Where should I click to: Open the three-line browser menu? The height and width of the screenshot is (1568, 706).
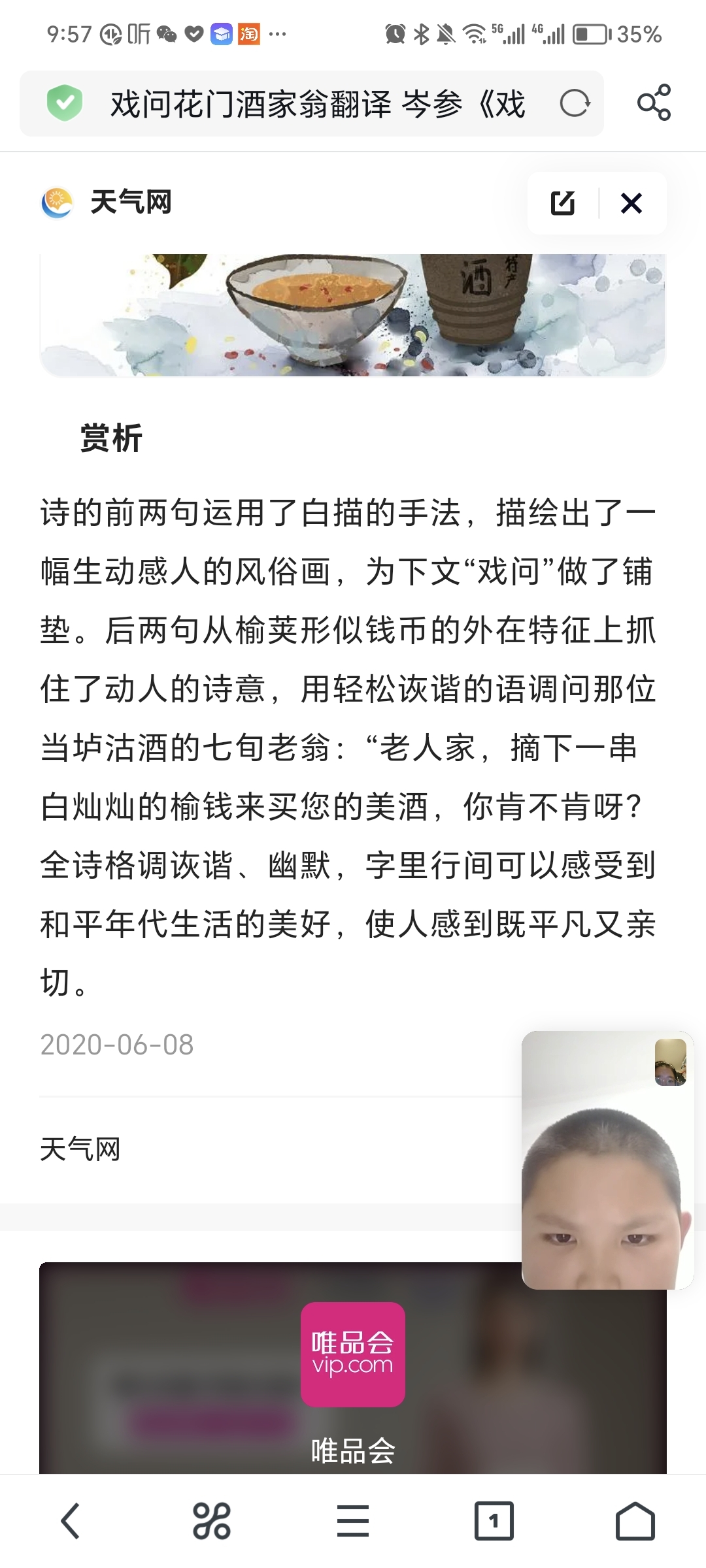click(353, 1521)
